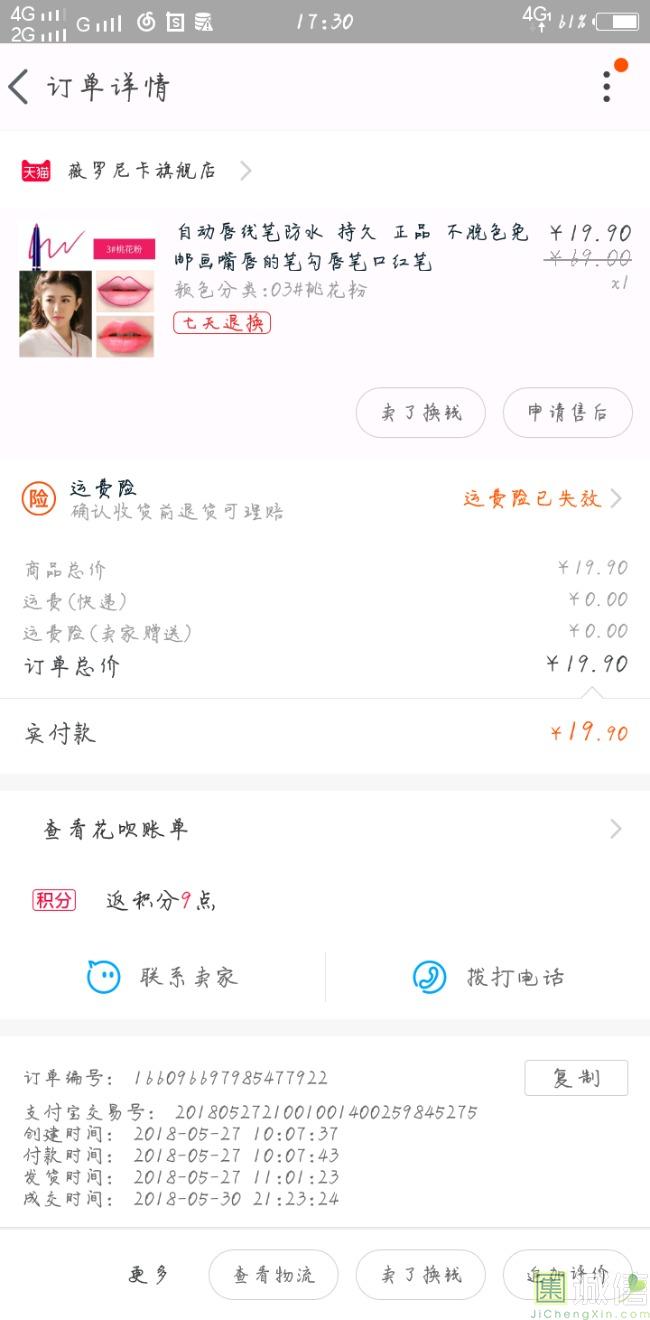Image resolution: width=650 pixels, height=1320 pixels.
Task: Tap 卖了换钱 in the bottom bar
Action: [421, 1275]
